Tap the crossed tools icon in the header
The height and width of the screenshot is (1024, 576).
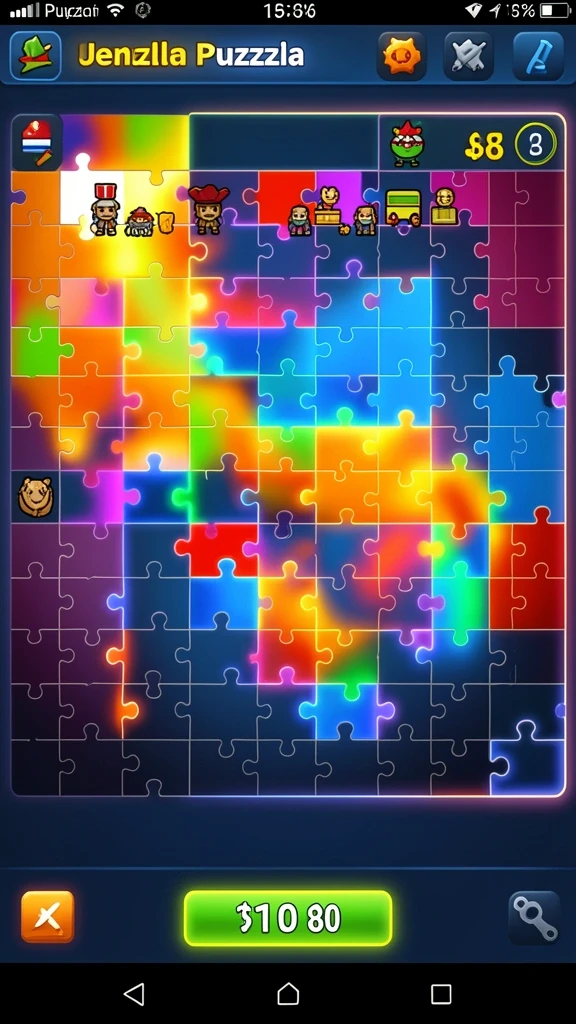click(x=469, y=56)
